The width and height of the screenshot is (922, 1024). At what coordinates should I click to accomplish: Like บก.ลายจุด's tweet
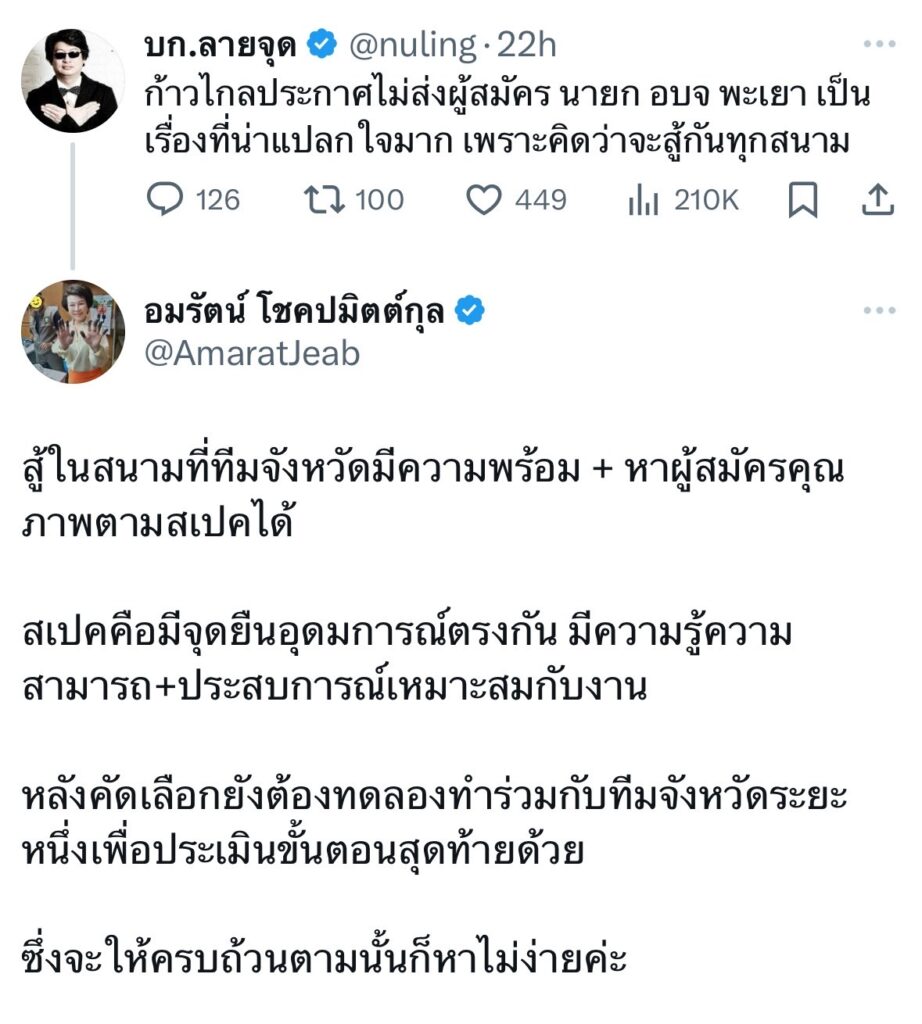point(485,200)
